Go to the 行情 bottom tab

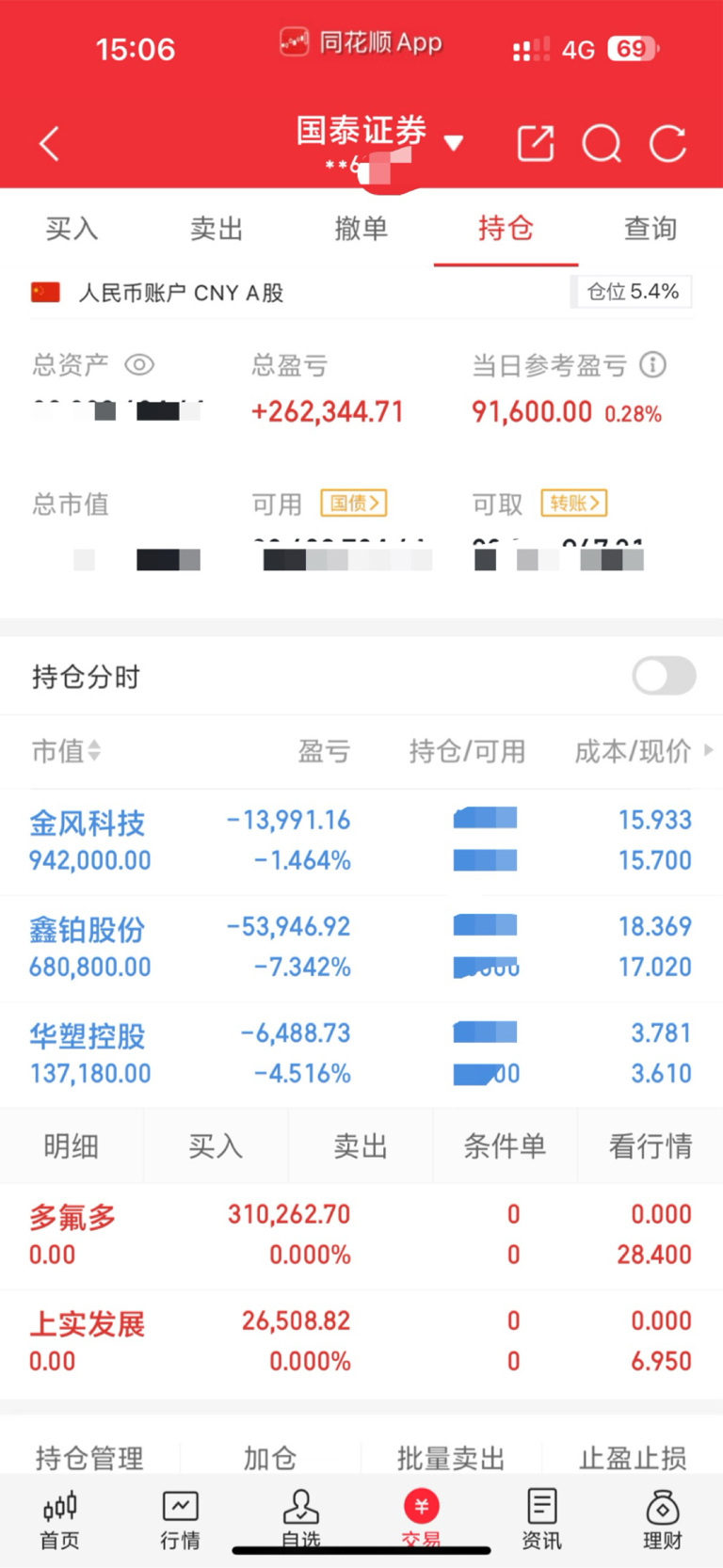pos(180,1519)
